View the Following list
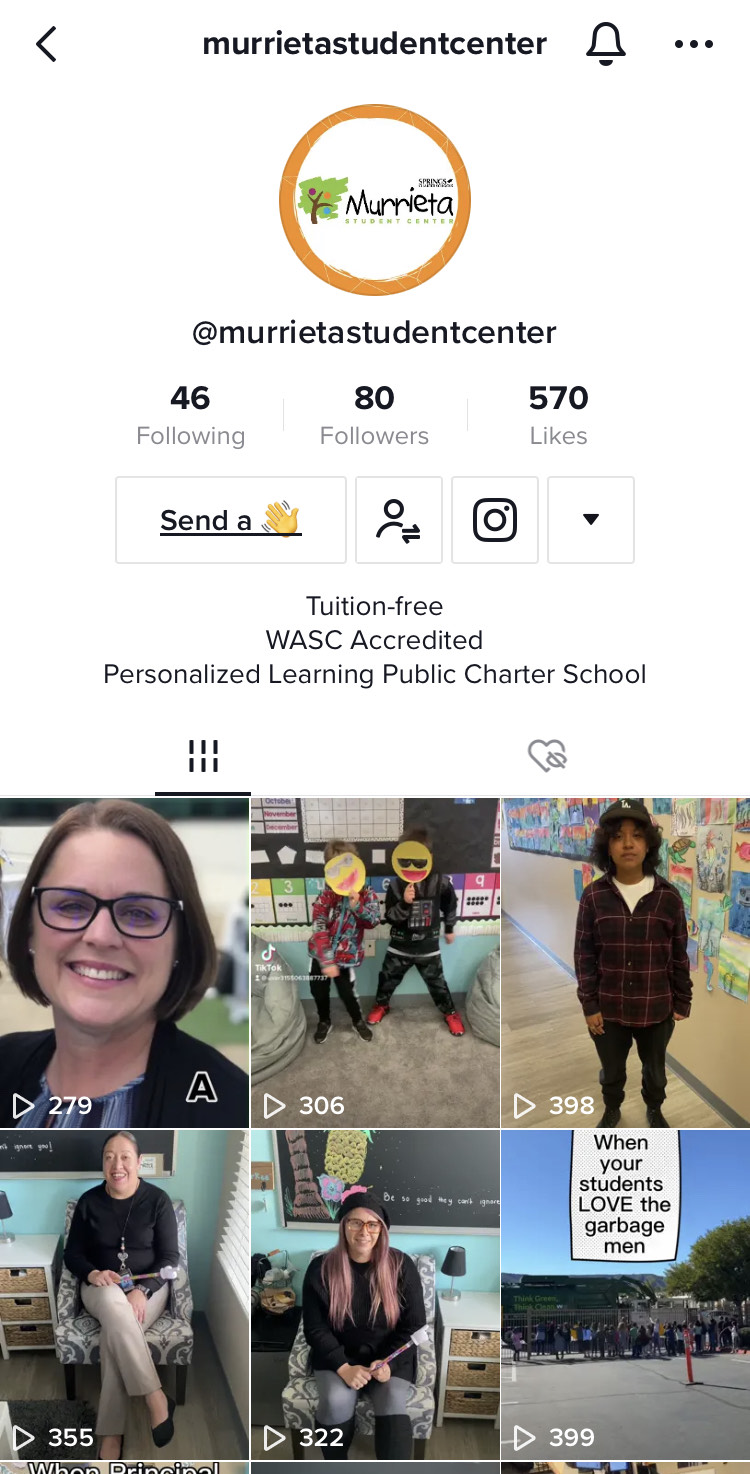Screen dimensions: 750x1474 (191, 415)
